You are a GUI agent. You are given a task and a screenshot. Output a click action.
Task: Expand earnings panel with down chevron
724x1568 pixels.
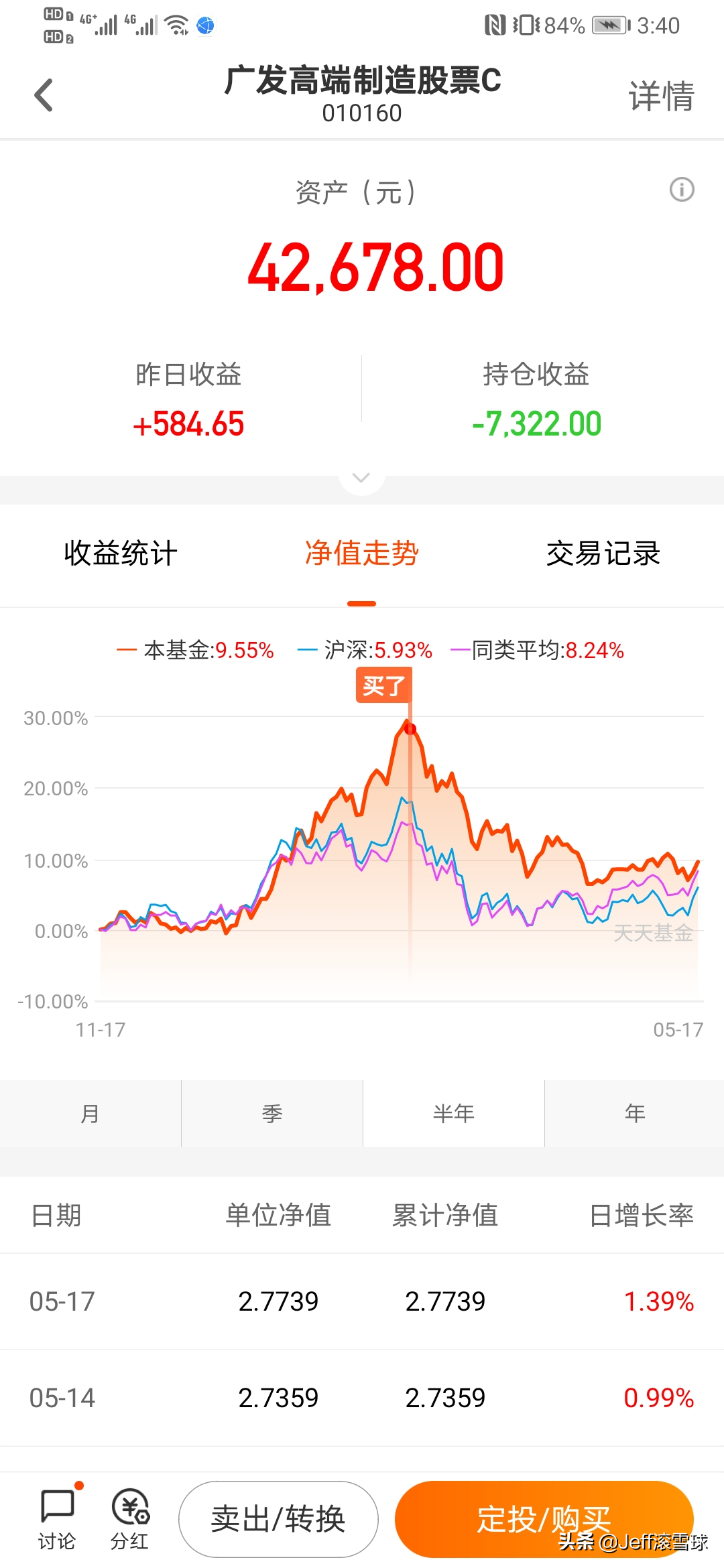361,478
